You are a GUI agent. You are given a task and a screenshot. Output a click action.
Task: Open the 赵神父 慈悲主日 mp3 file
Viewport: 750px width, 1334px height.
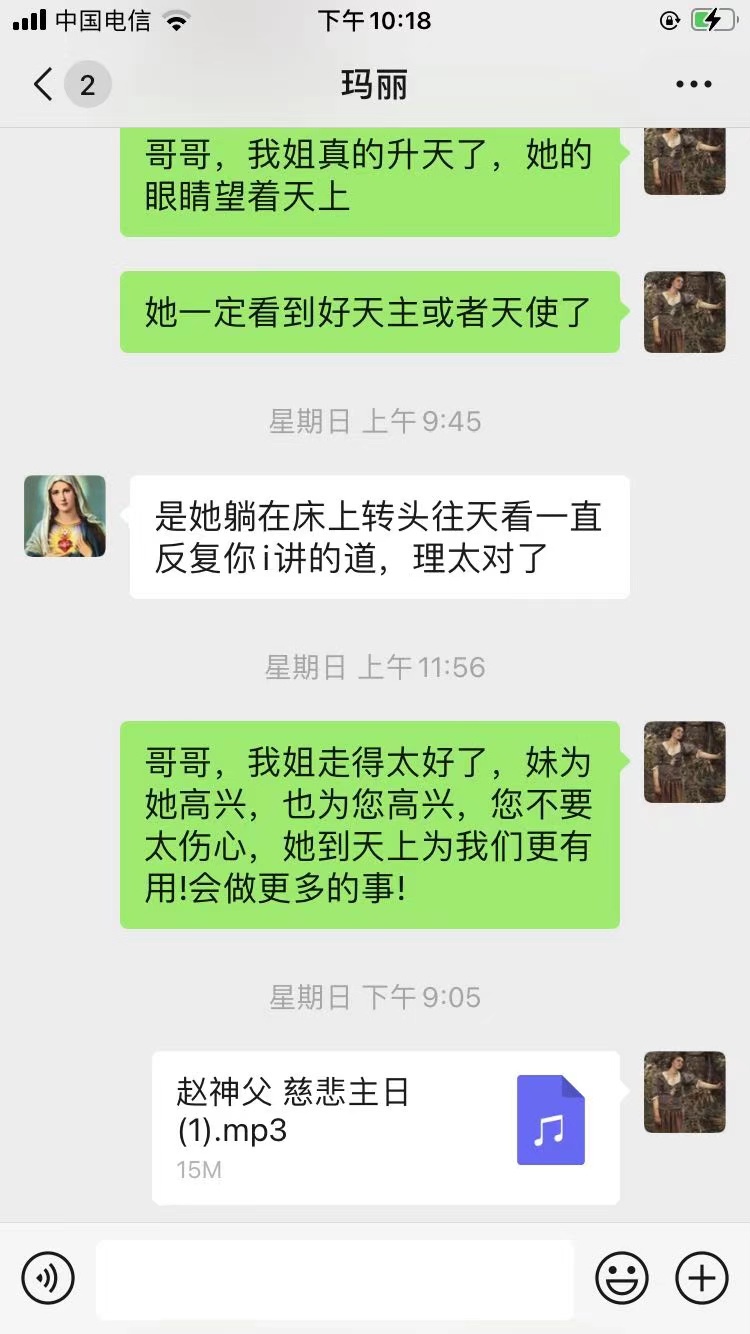[x=385, y=1127]
